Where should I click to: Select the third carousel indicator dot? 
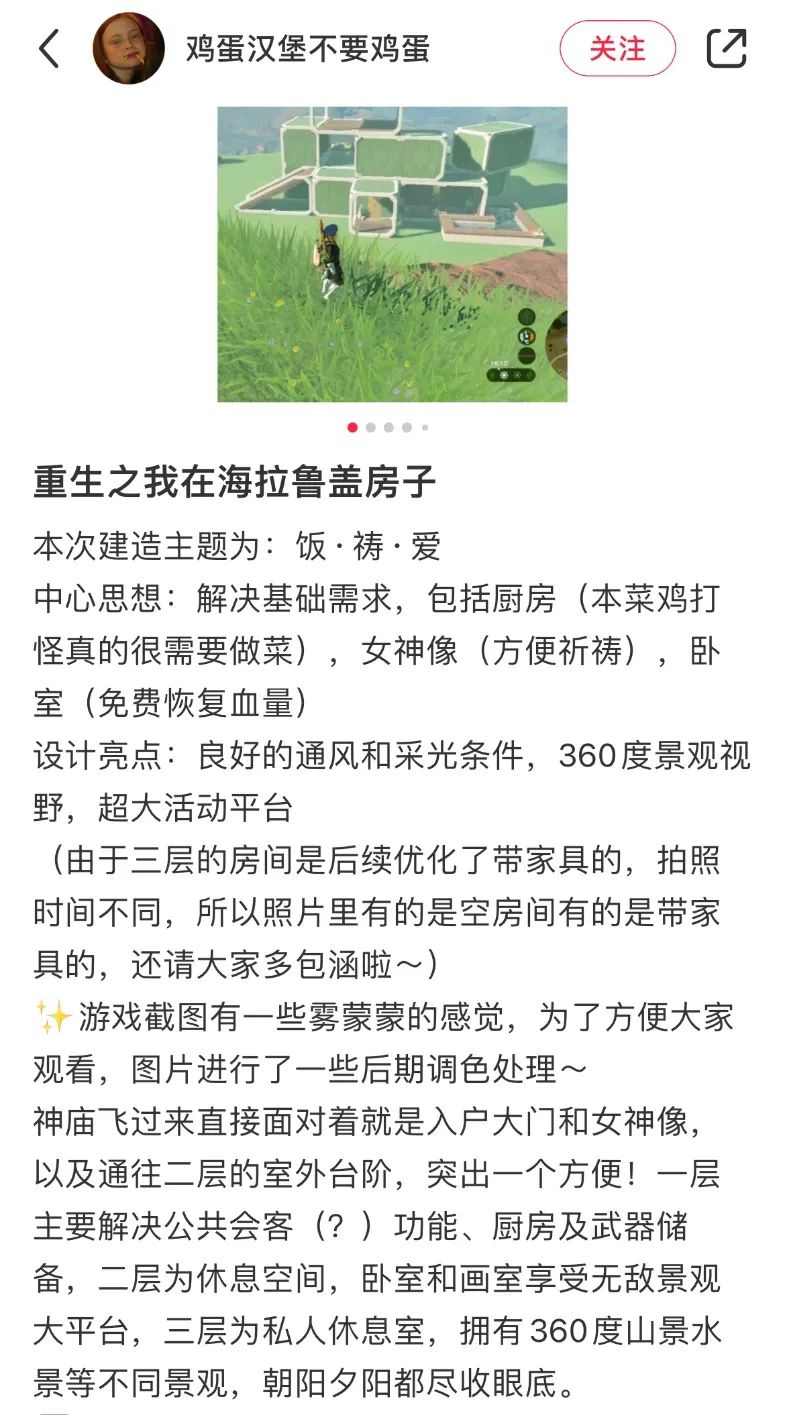(388, 427)
